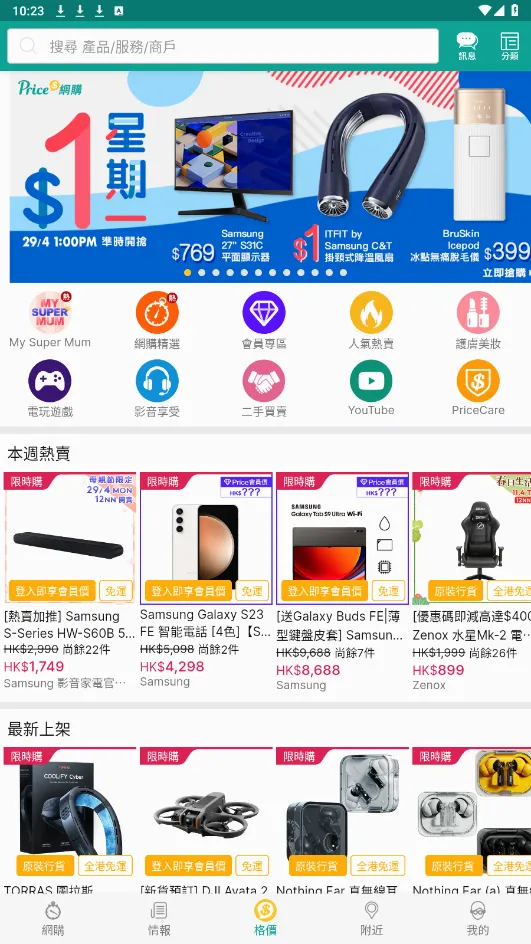
Task: Open the YouTube shortcut
Action: pyautogui.click(x=371, y=388)
